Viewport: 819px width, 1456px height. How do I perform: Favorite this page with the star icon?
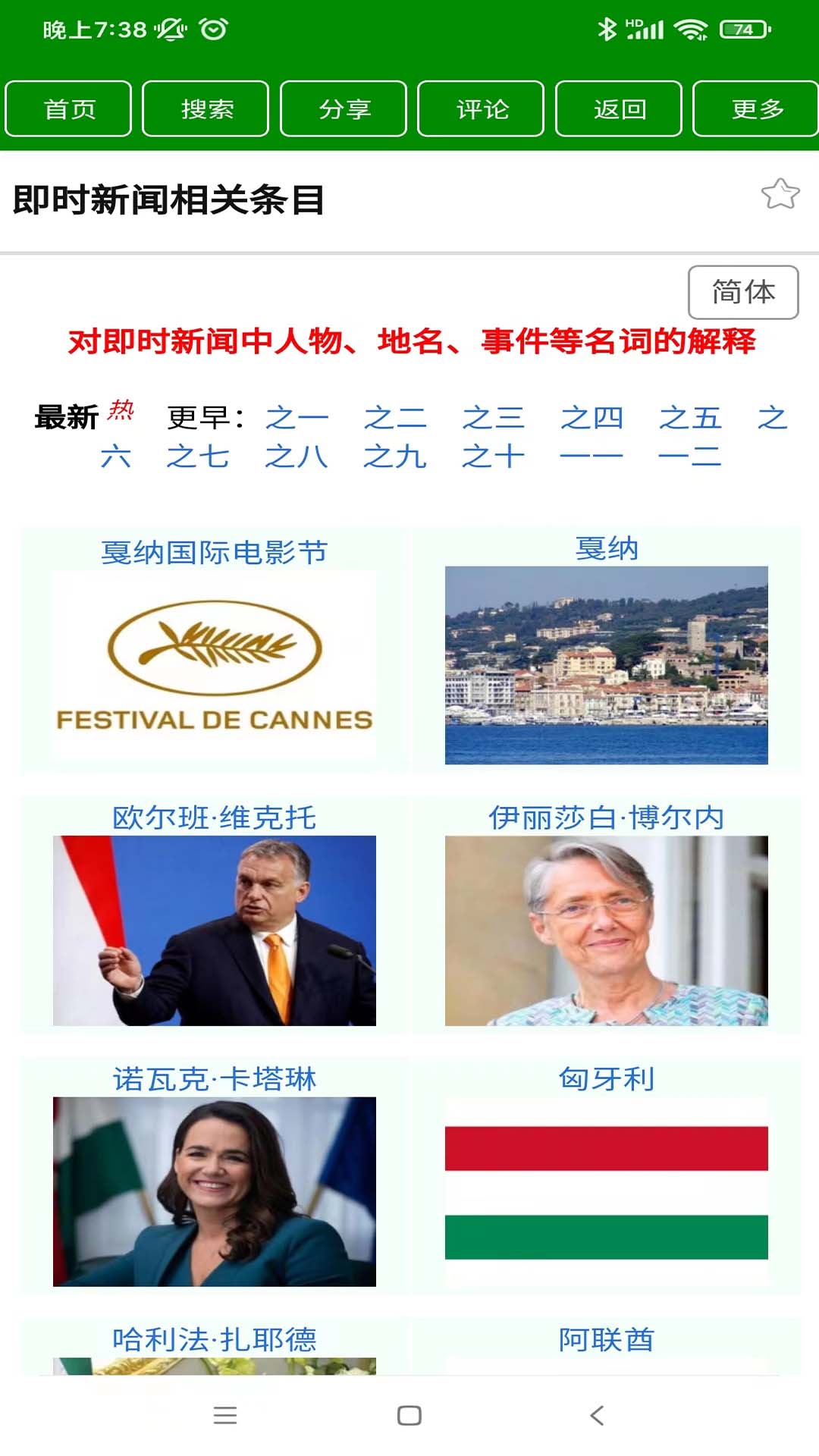pyautogui.click(x=780, y=195)
